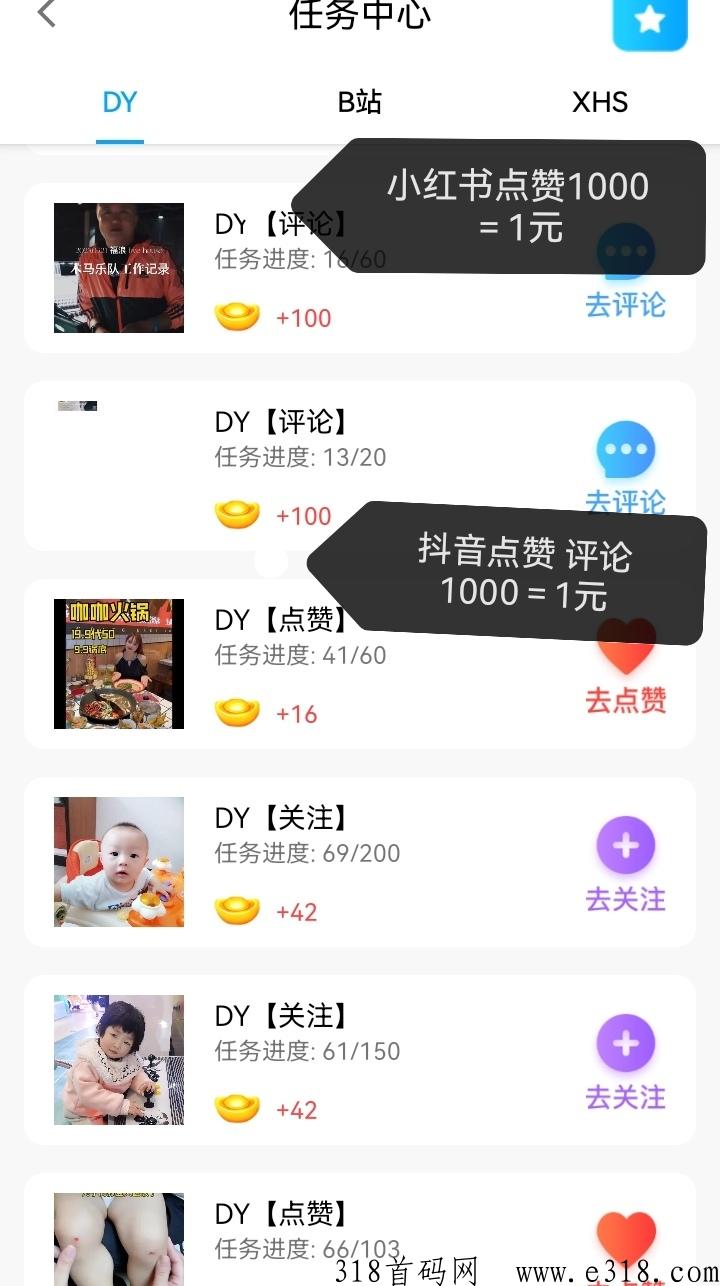This screenshot has width=720, height=1286.
Task: Switch to the B站 tab
Action: 360,102
